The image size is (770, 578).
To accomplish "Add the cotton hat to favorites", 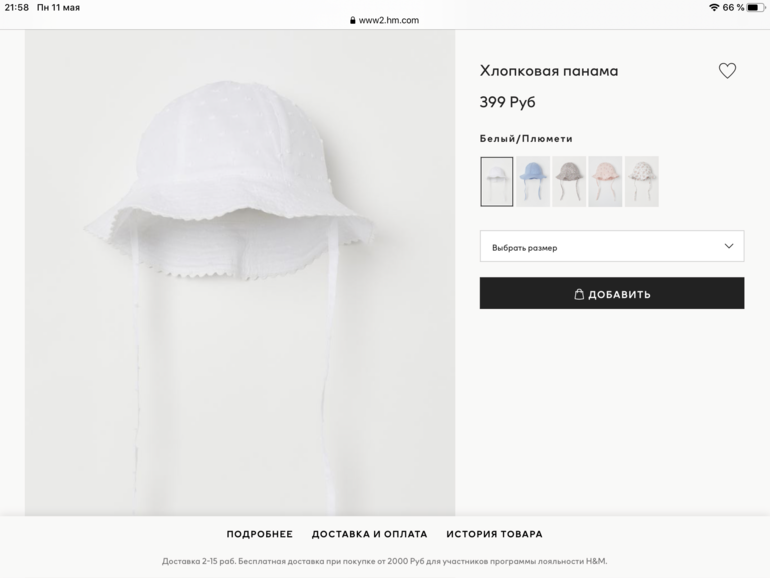I will 727,71.
